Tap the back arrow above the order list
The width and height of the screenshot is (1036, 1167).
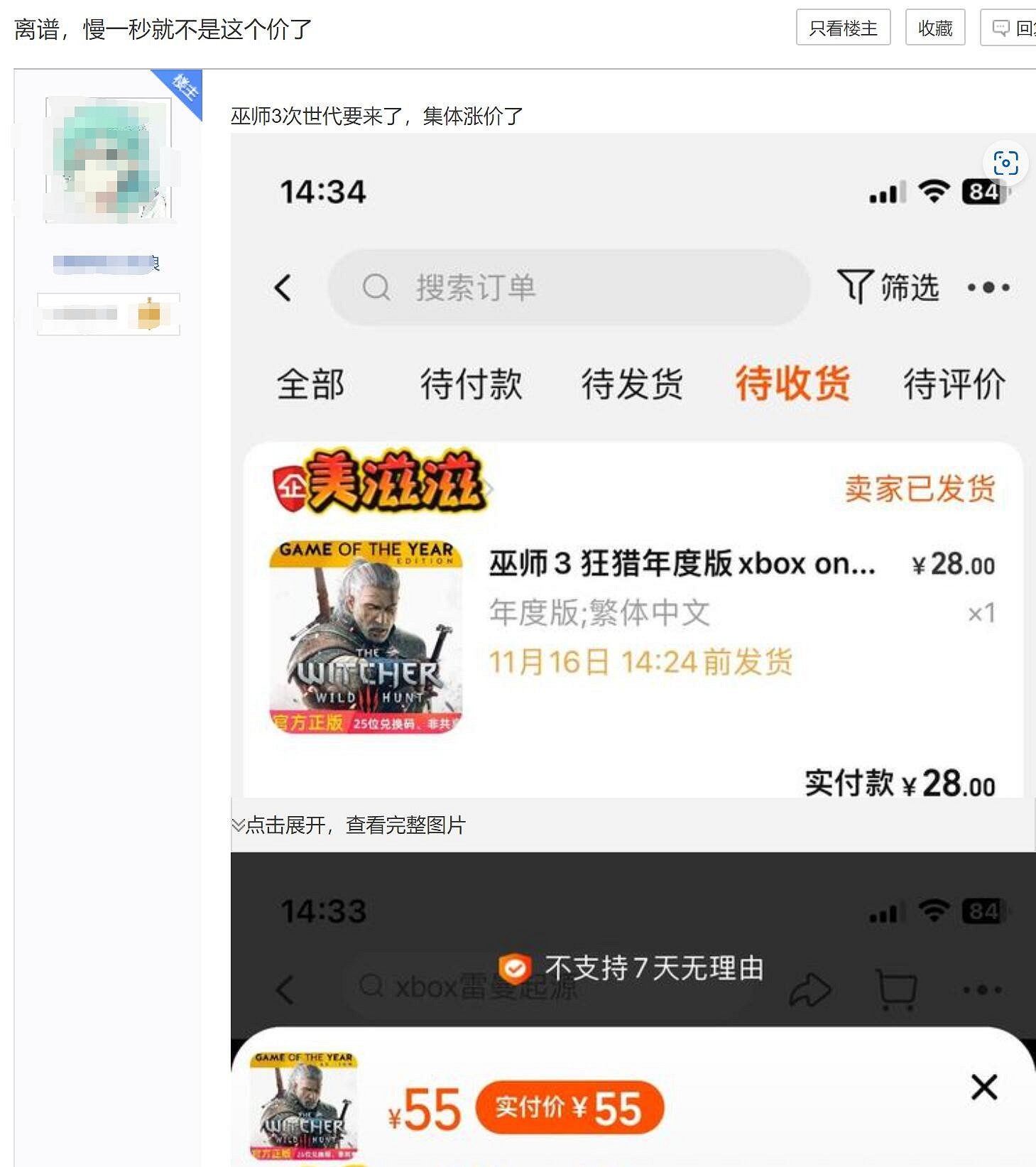283,287
